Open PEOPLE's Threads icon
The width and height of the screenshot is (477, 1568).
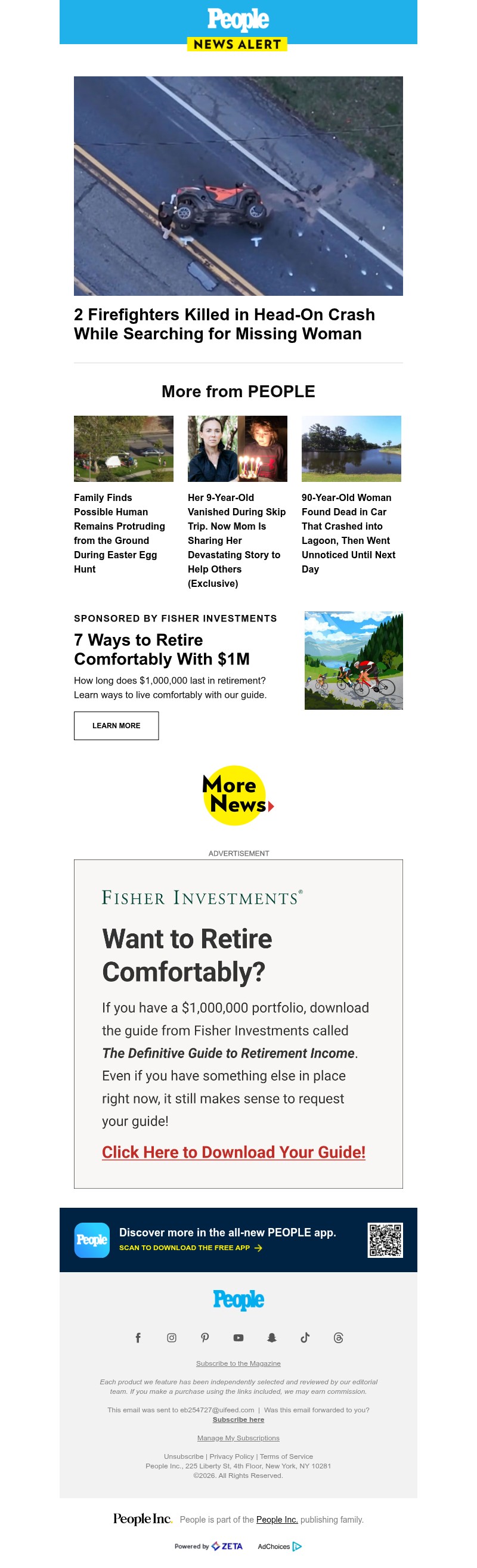coord(338,1337)
